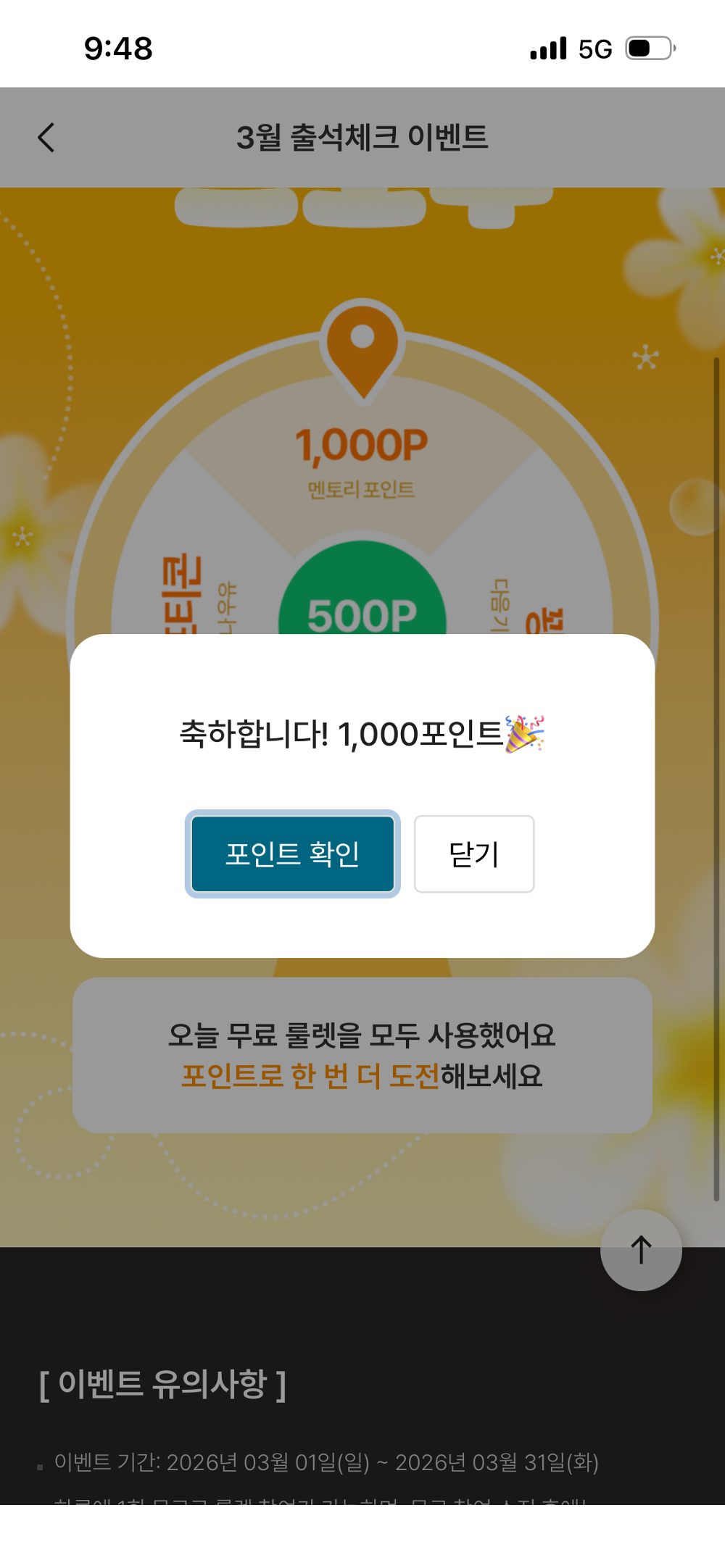Tap the clock showing 9:48
Screen dimensions: 725x1568
[x=116, y=48]
